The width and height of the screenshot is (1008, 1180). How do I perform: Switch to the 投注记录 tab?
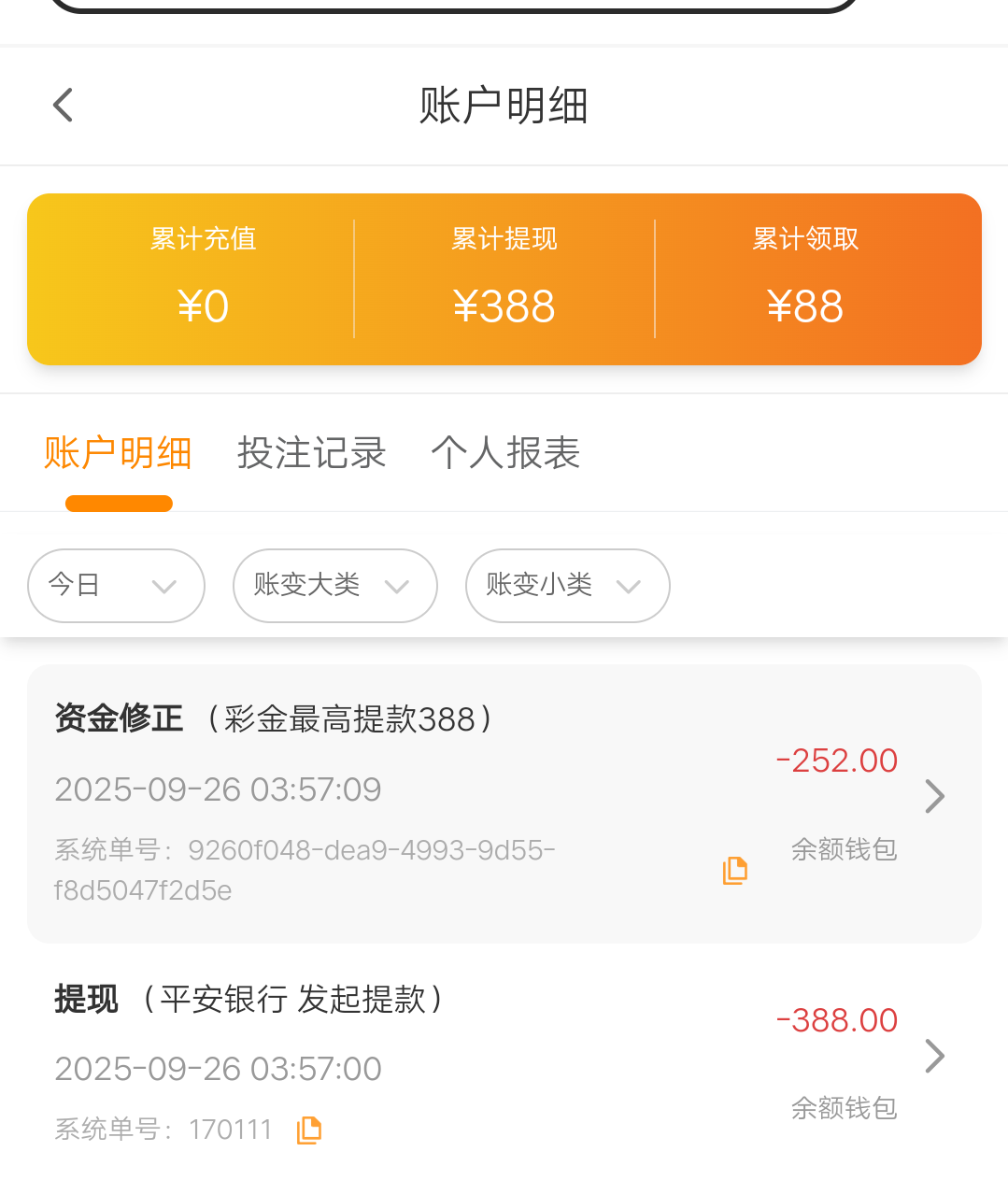coord(311,453)
